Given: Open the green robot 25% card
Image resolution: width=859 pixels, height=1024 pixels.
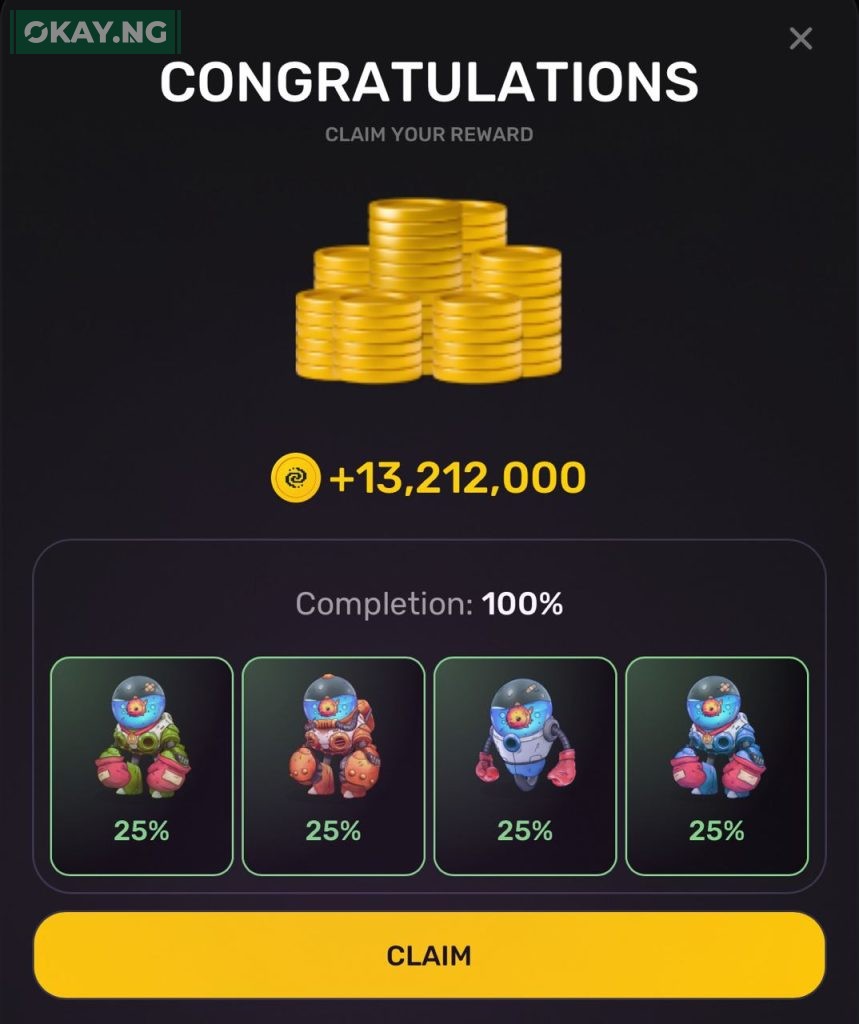Looking at the screenshot, I should (142, 766).
